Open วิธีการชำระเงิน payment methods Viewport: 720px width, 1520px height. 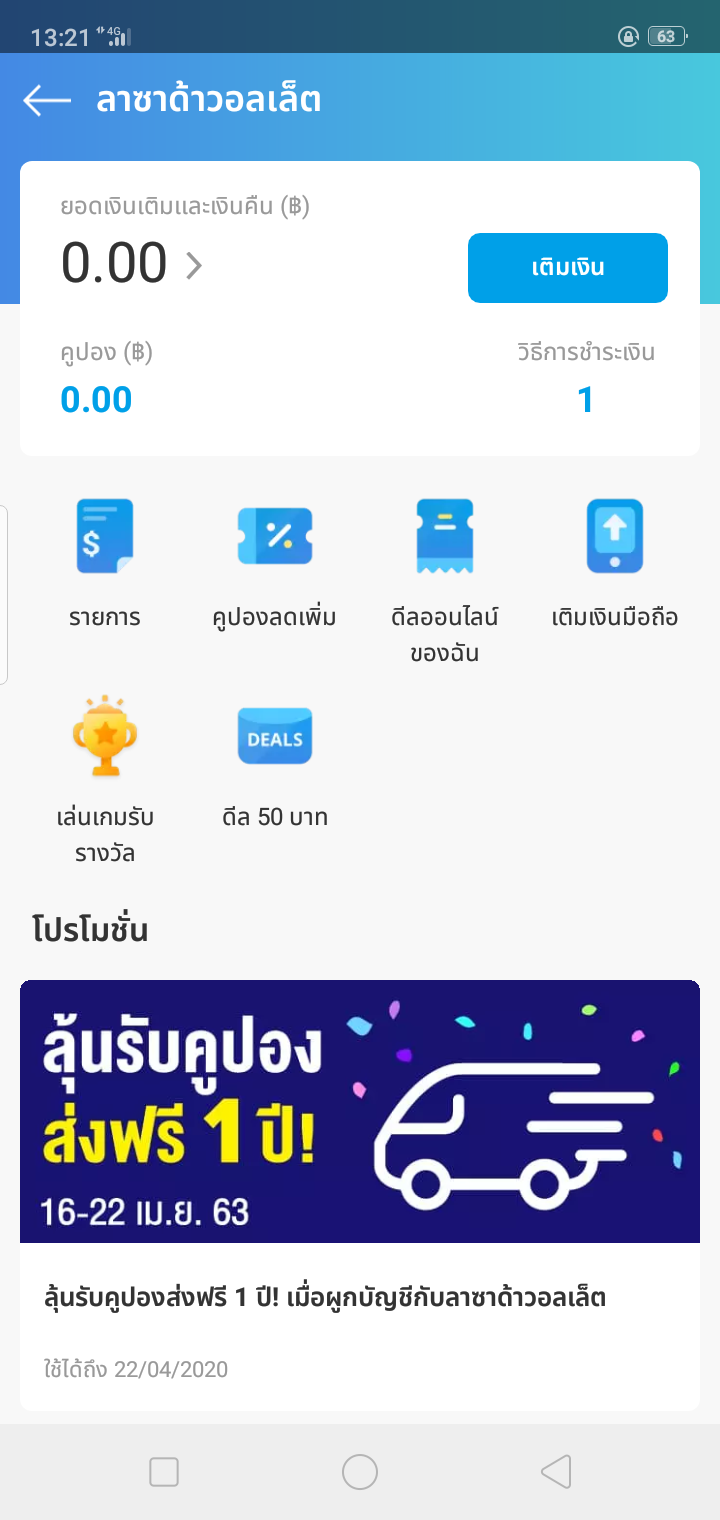[x=585, y=399]
